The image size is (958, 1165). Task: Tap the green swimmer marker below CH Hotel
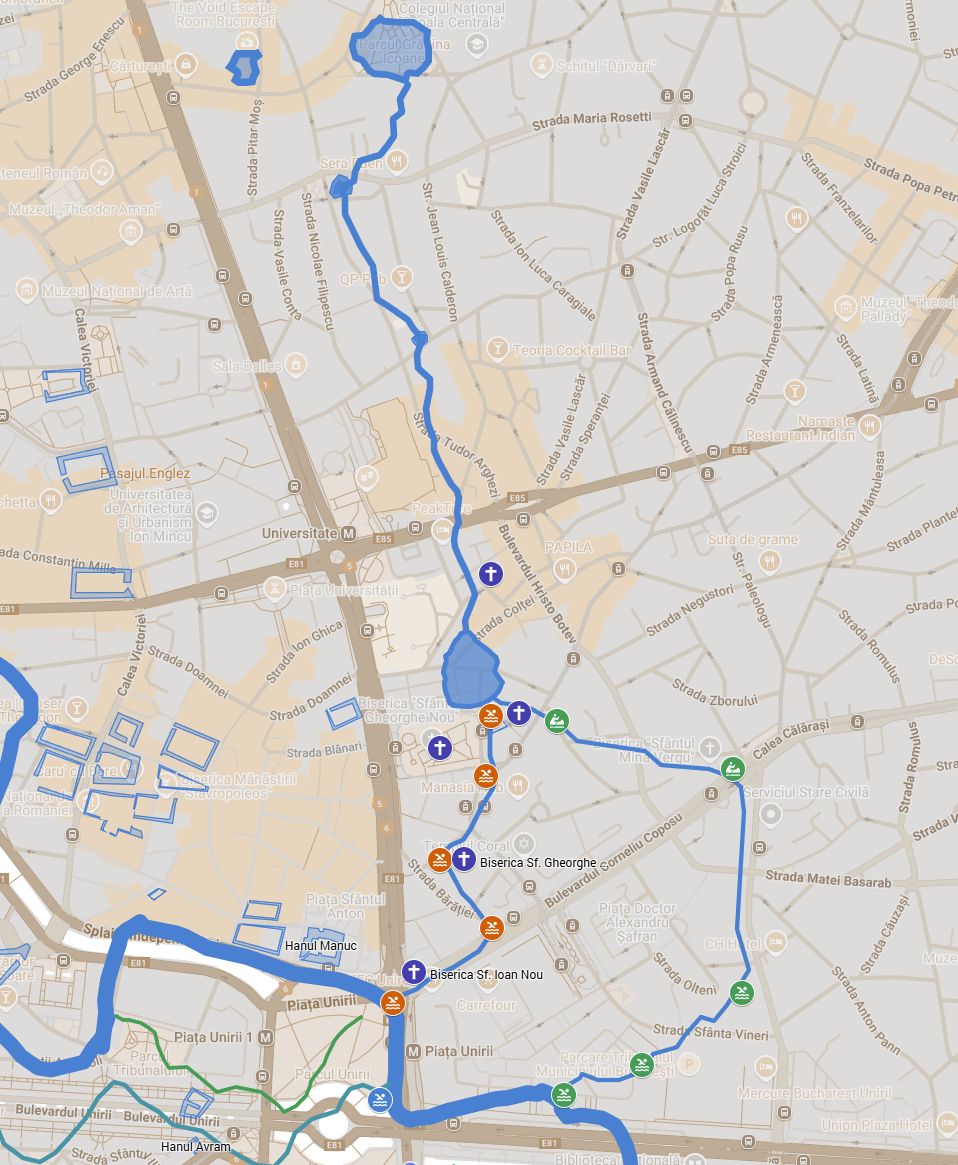pos(741,992)
